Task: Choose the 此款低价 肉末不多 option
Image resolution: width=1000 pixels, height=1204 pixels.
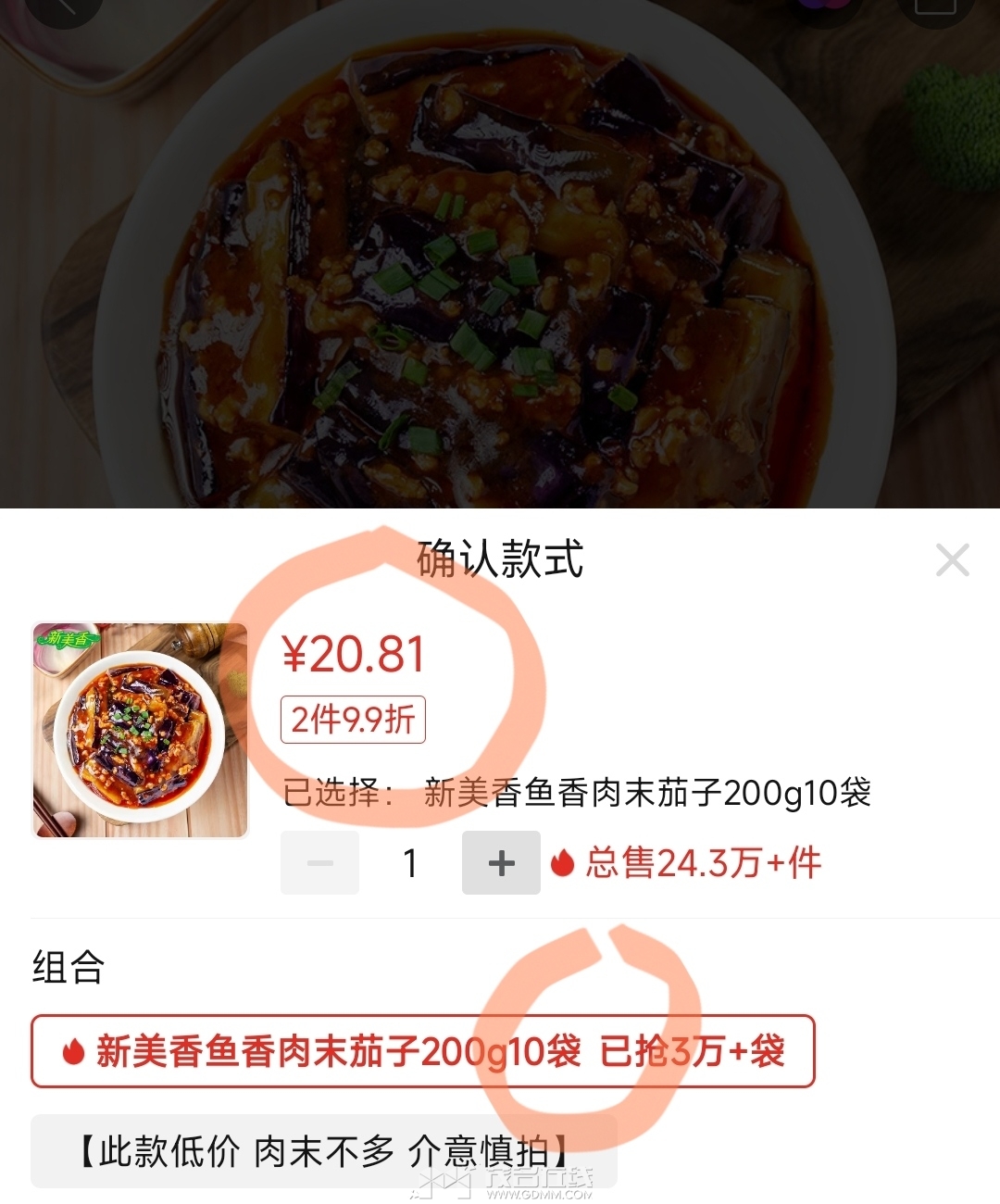Action: click(x=323, y=1151)
